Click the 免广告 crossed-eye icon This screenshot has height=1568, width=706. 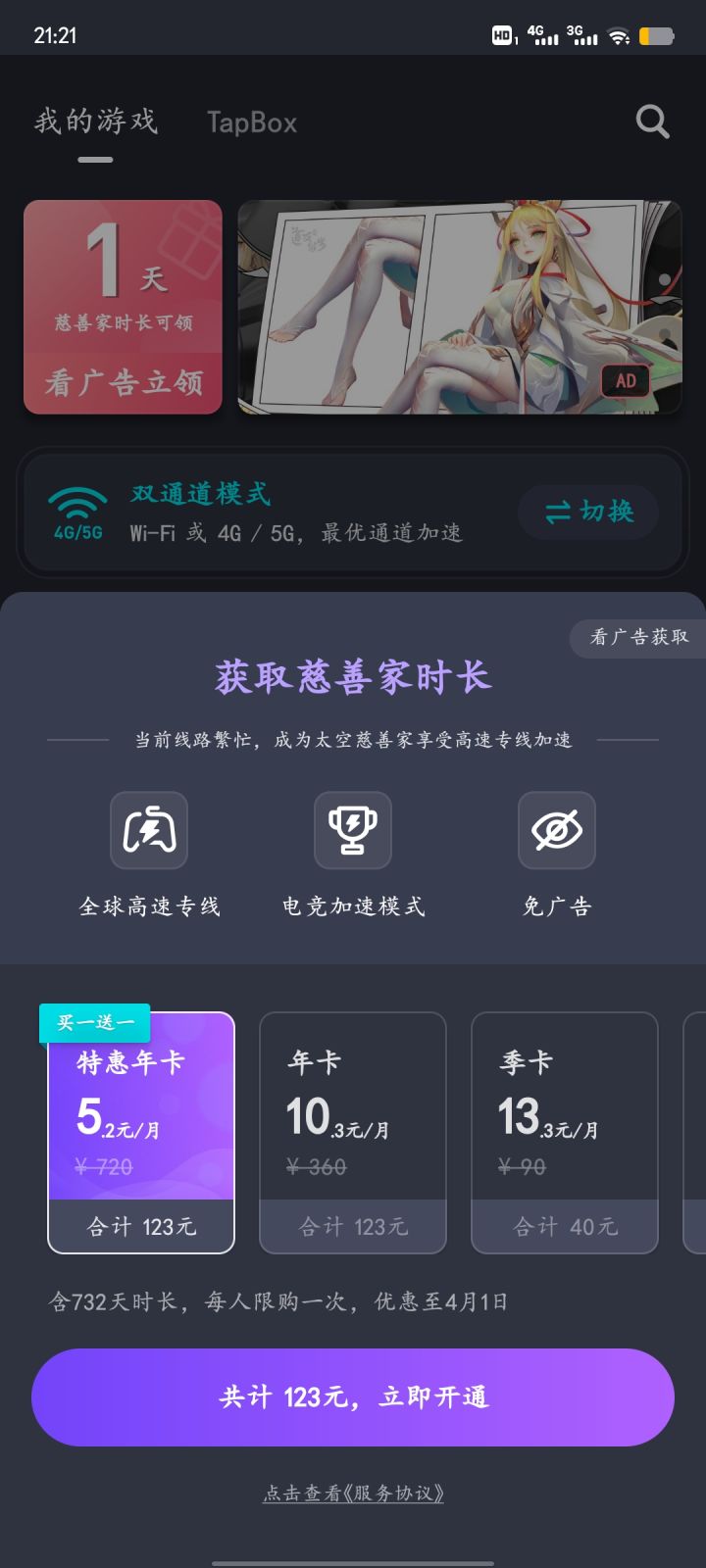(x=556, y=831)
